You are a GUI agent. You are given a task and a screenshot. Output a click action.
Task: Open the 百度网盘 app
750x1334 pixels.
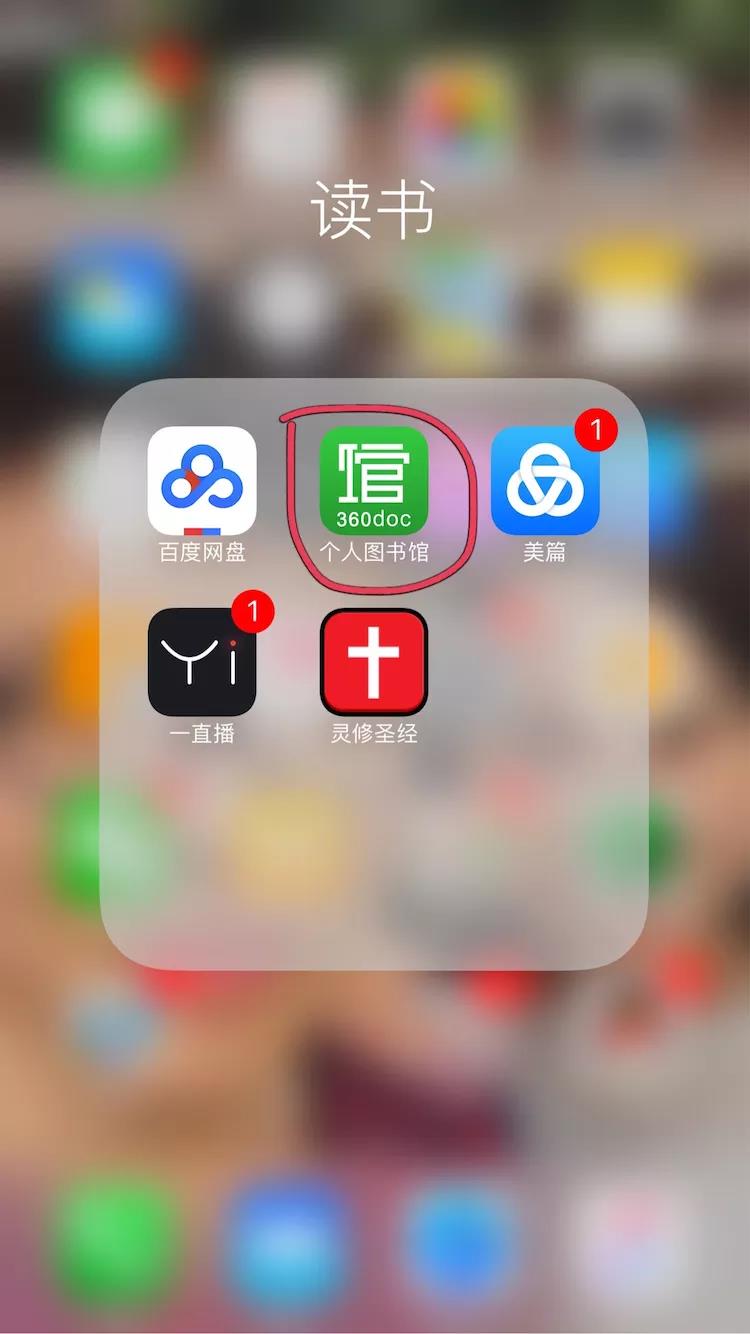coord(202,481)
